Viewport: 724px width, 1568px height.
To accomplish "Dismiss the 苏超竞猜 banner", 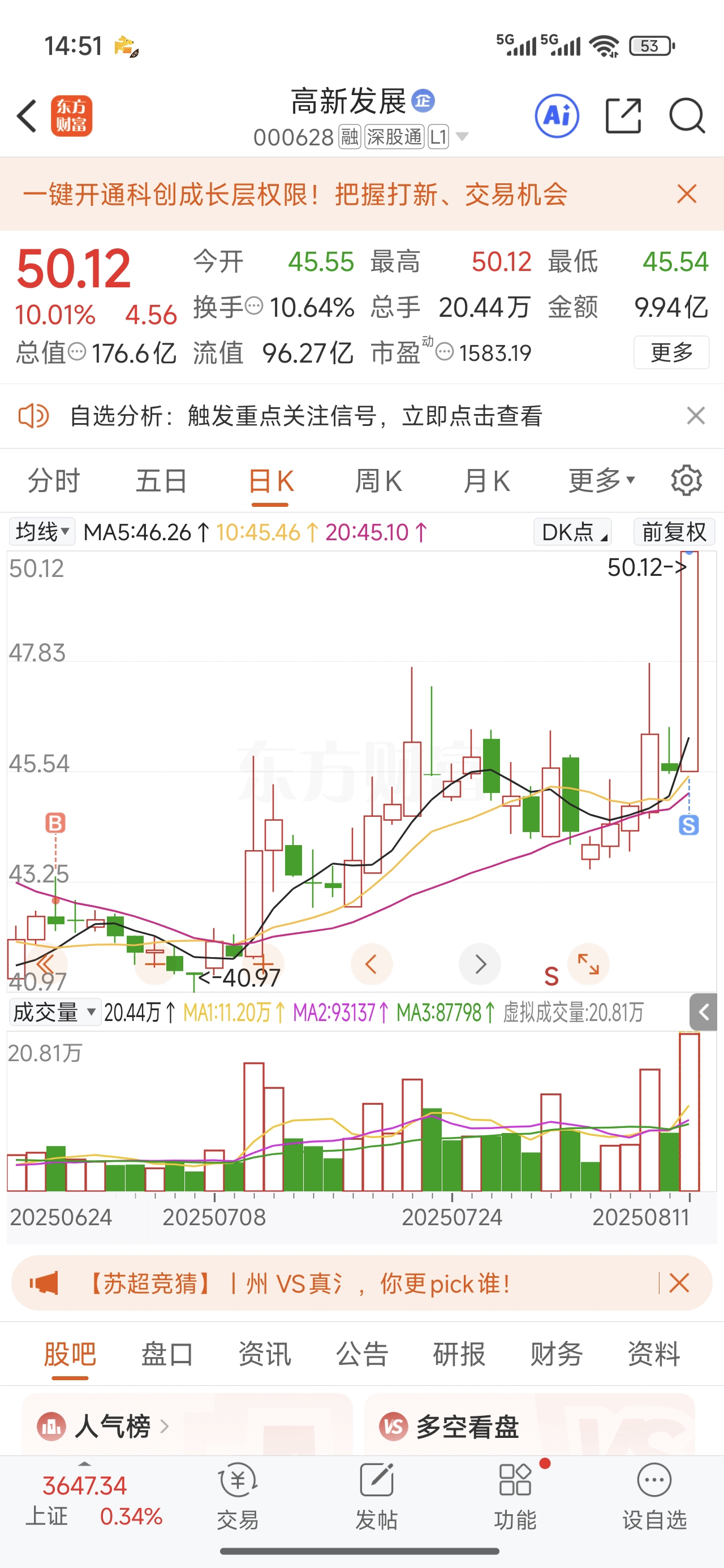I will pyautogui.click(x=678, y=1283).
